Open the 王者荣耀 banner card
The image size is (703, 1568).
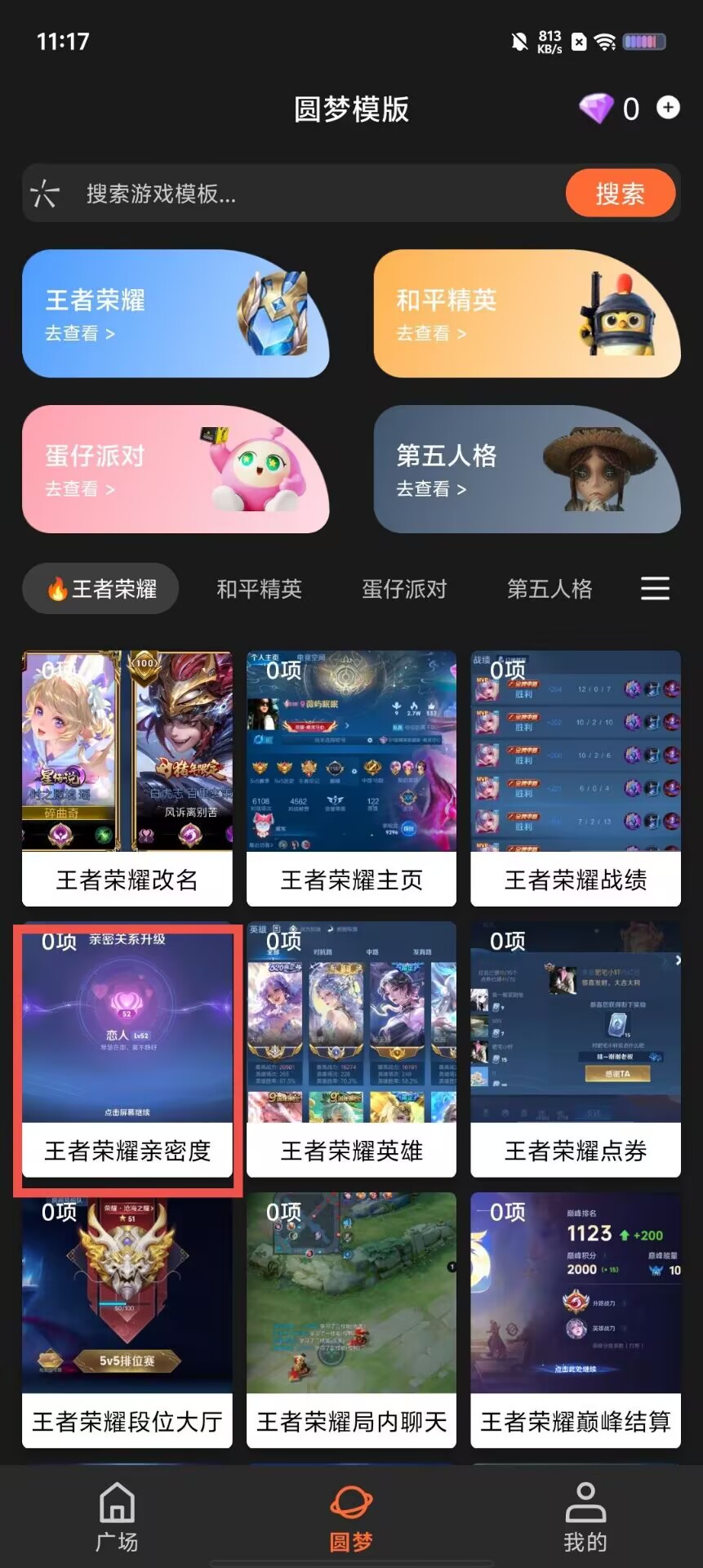click(176, 314)
